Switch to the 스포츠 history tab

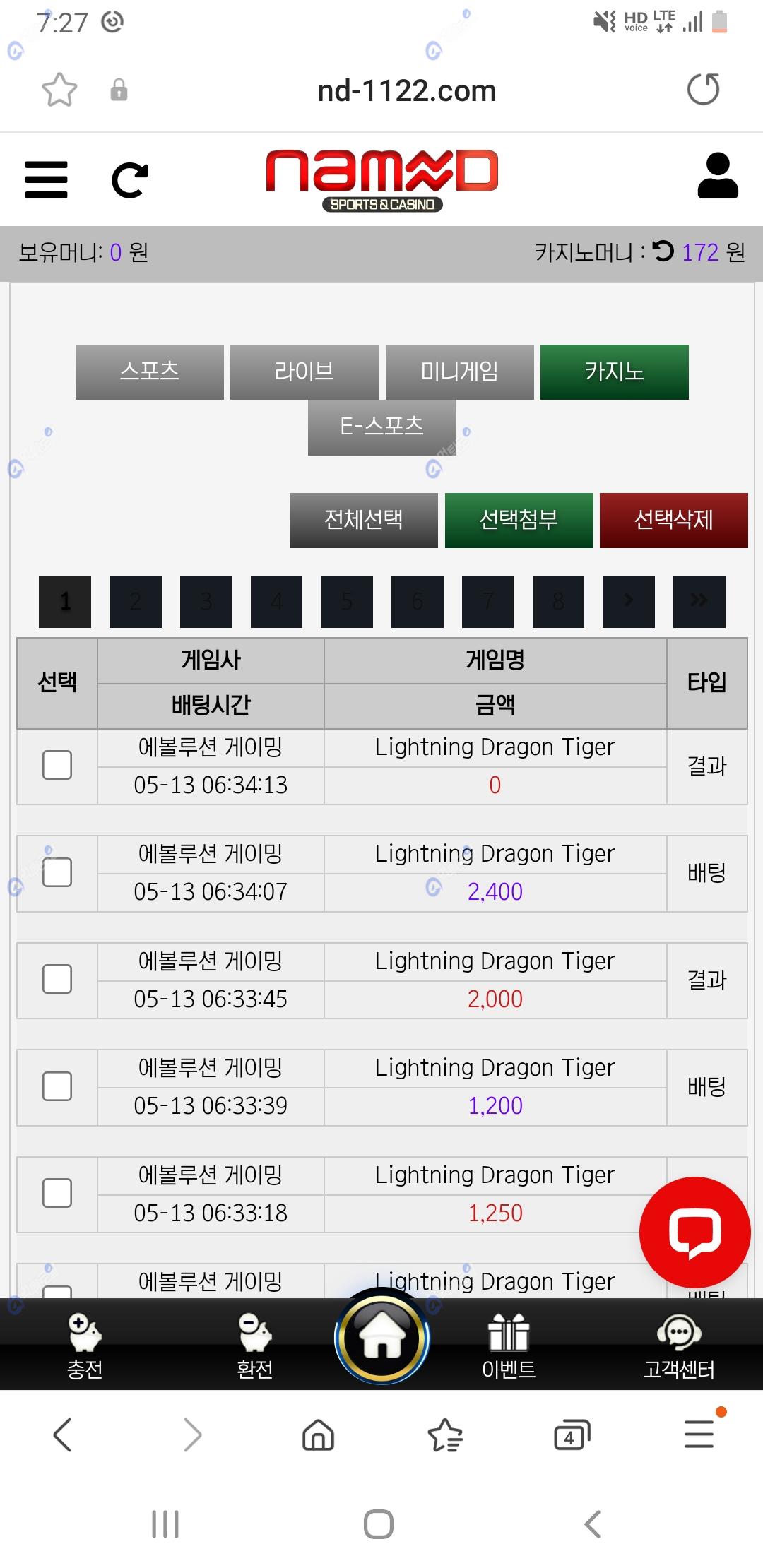(x=150, y=372)
